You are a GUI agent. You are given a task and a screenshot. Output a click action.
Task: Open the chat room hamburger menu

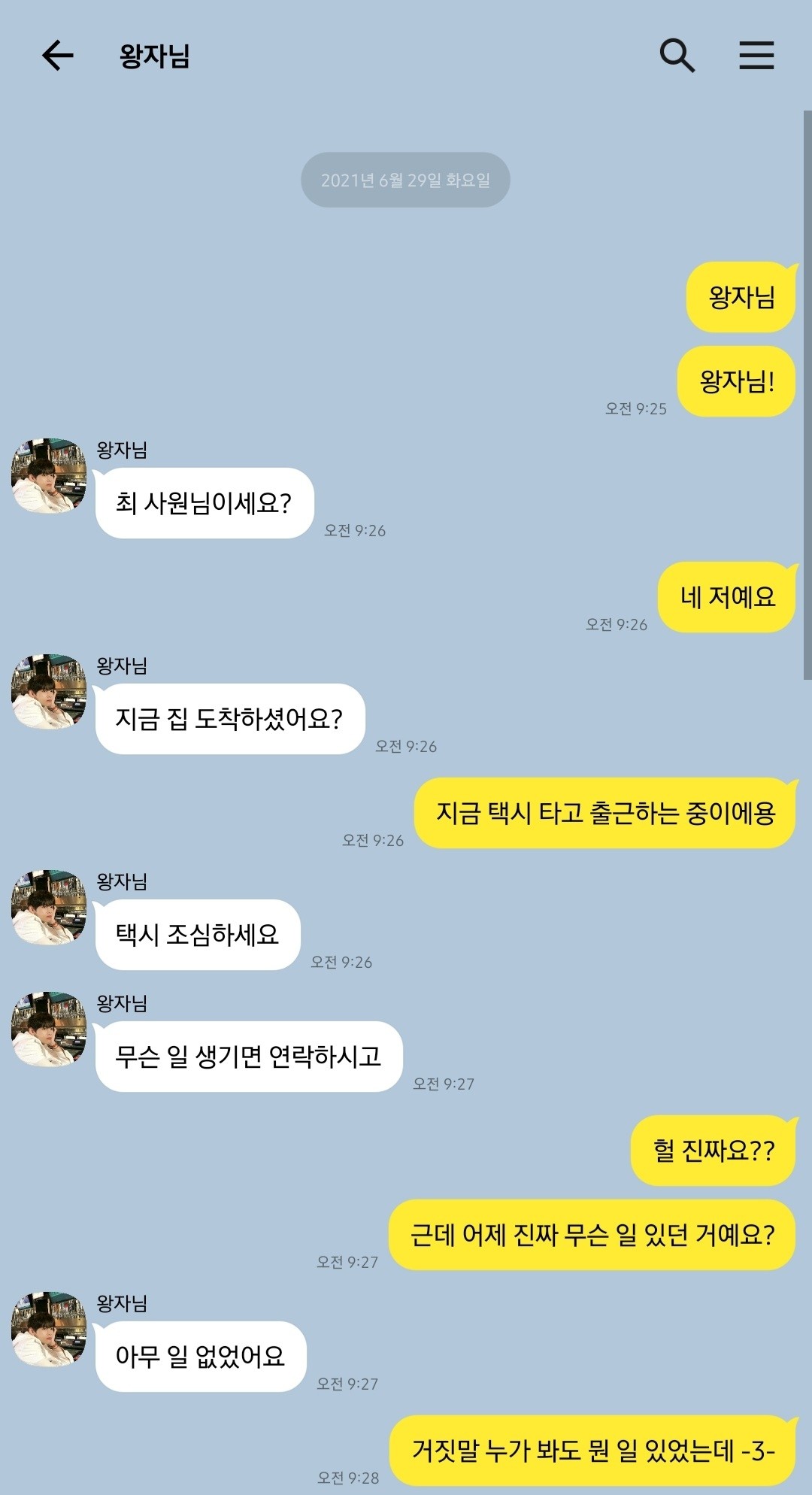pos(756,56)
